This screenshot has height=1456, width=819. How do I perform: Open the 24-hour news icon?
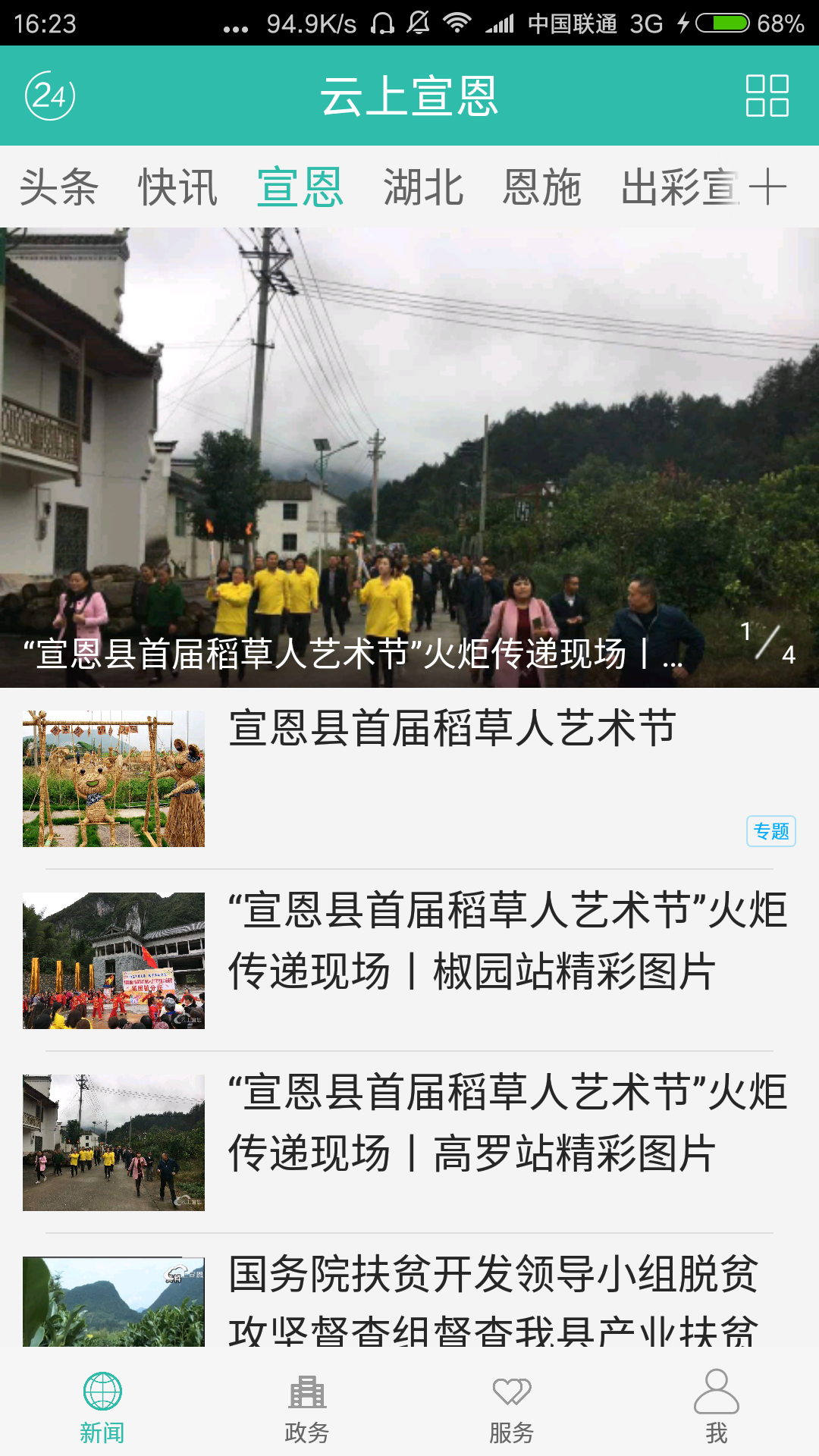point(50,96)
